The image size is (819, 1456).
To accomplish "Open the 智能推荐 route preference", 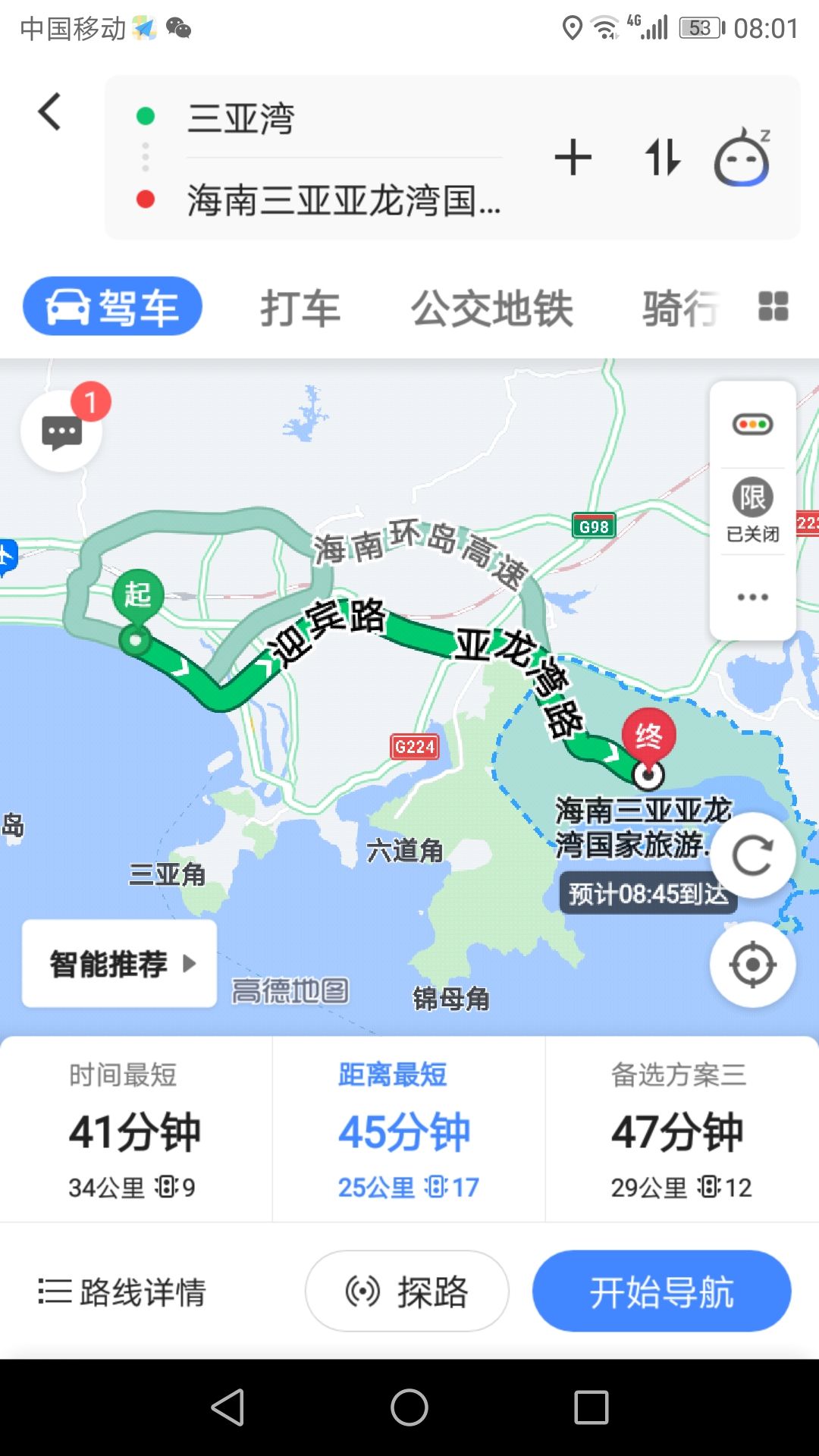I will [119, 964].
